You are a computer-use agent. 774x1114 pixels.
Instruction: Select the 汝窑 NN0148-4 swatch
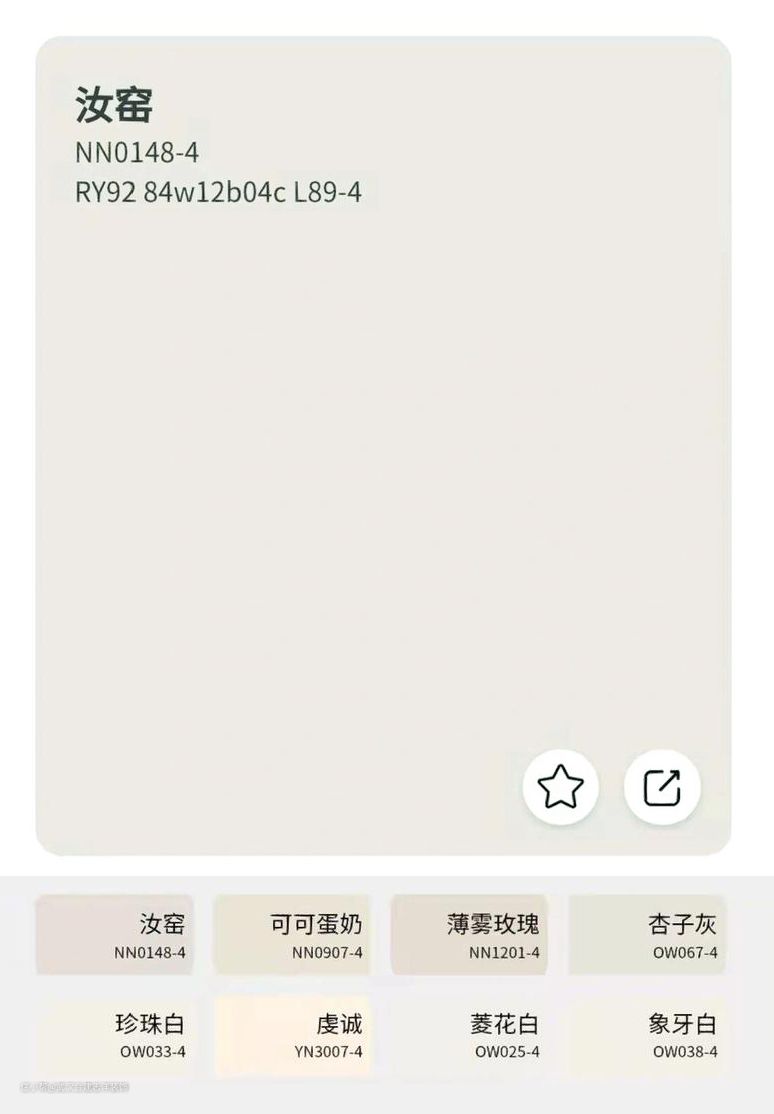[114, 935]
